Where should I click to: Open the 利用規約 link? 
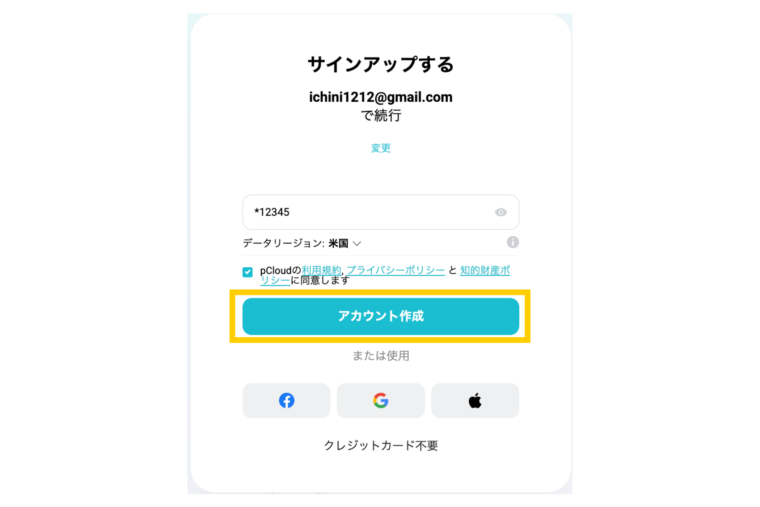pyautogui.click(x=322, y=270)
